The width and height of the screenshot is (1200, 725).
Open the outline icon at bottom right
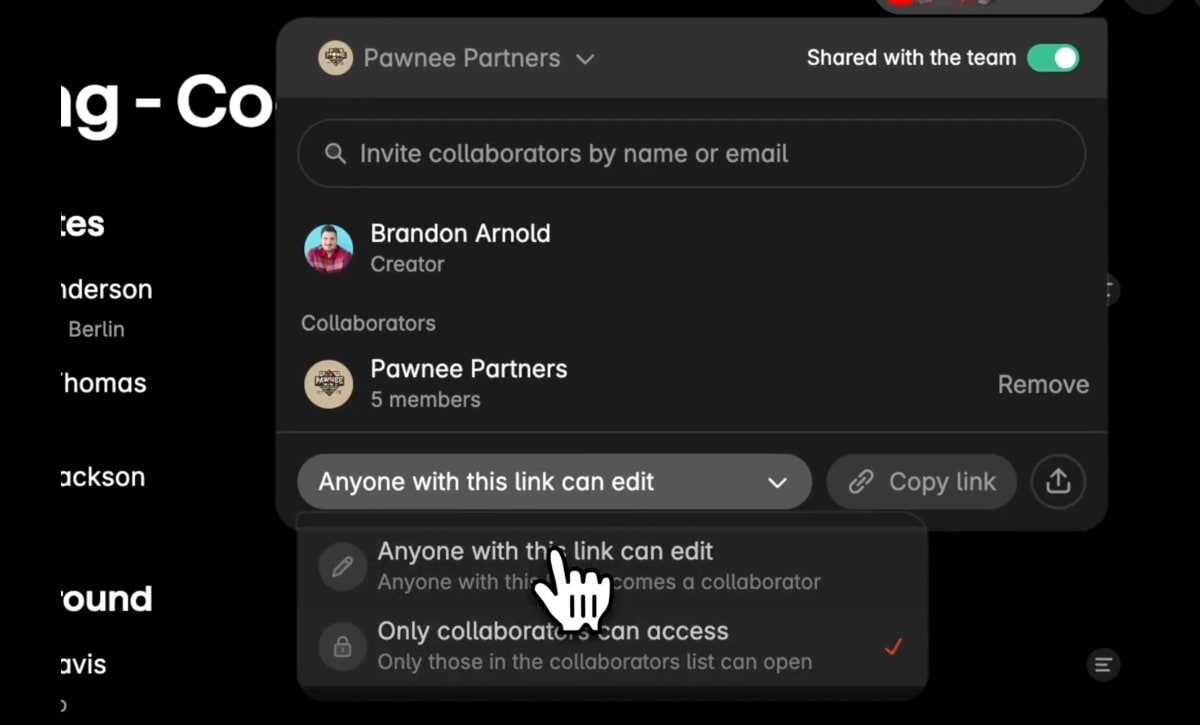[1103, 664]
